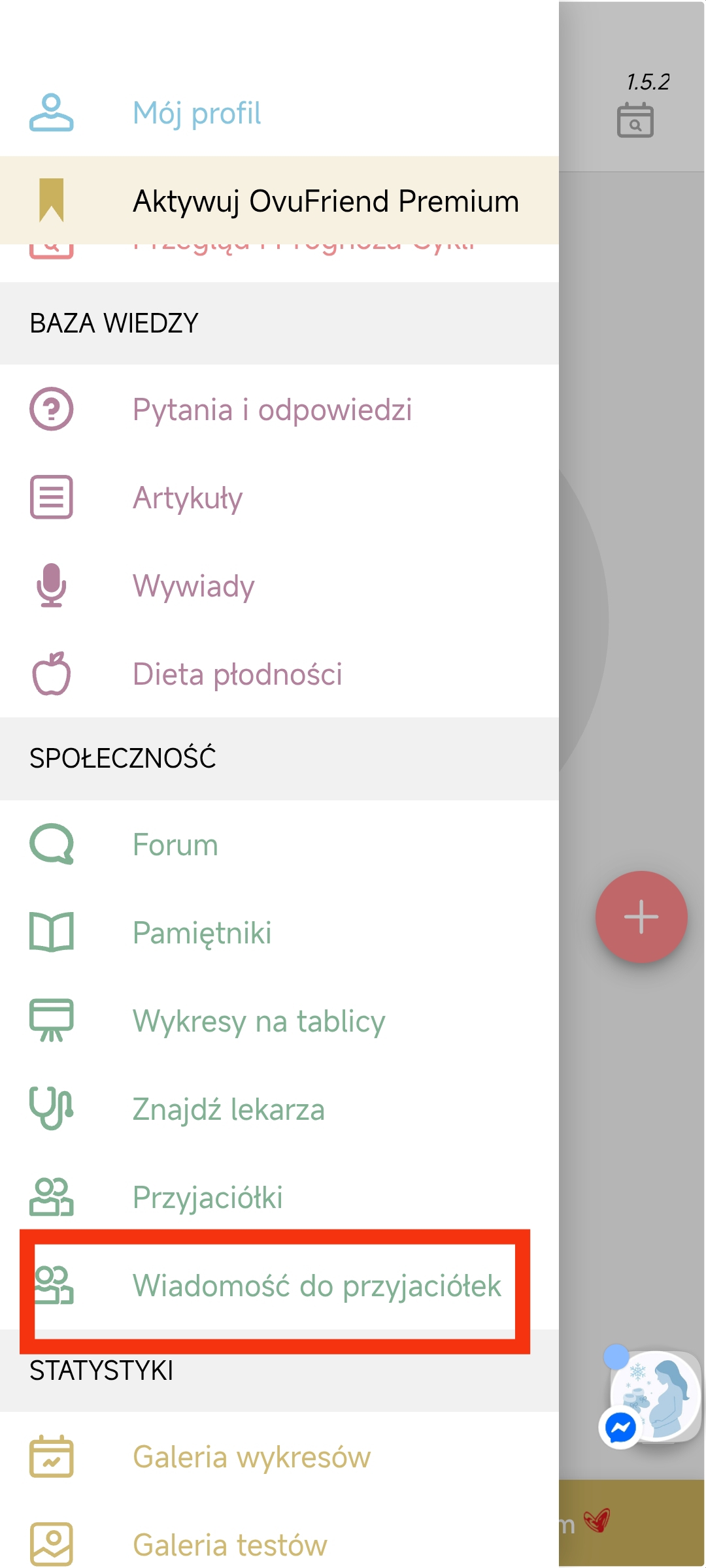The width and height of the screenshot is (706, 1568).
Task: Select Znajdź lekarza
Action: (229, 1109)
